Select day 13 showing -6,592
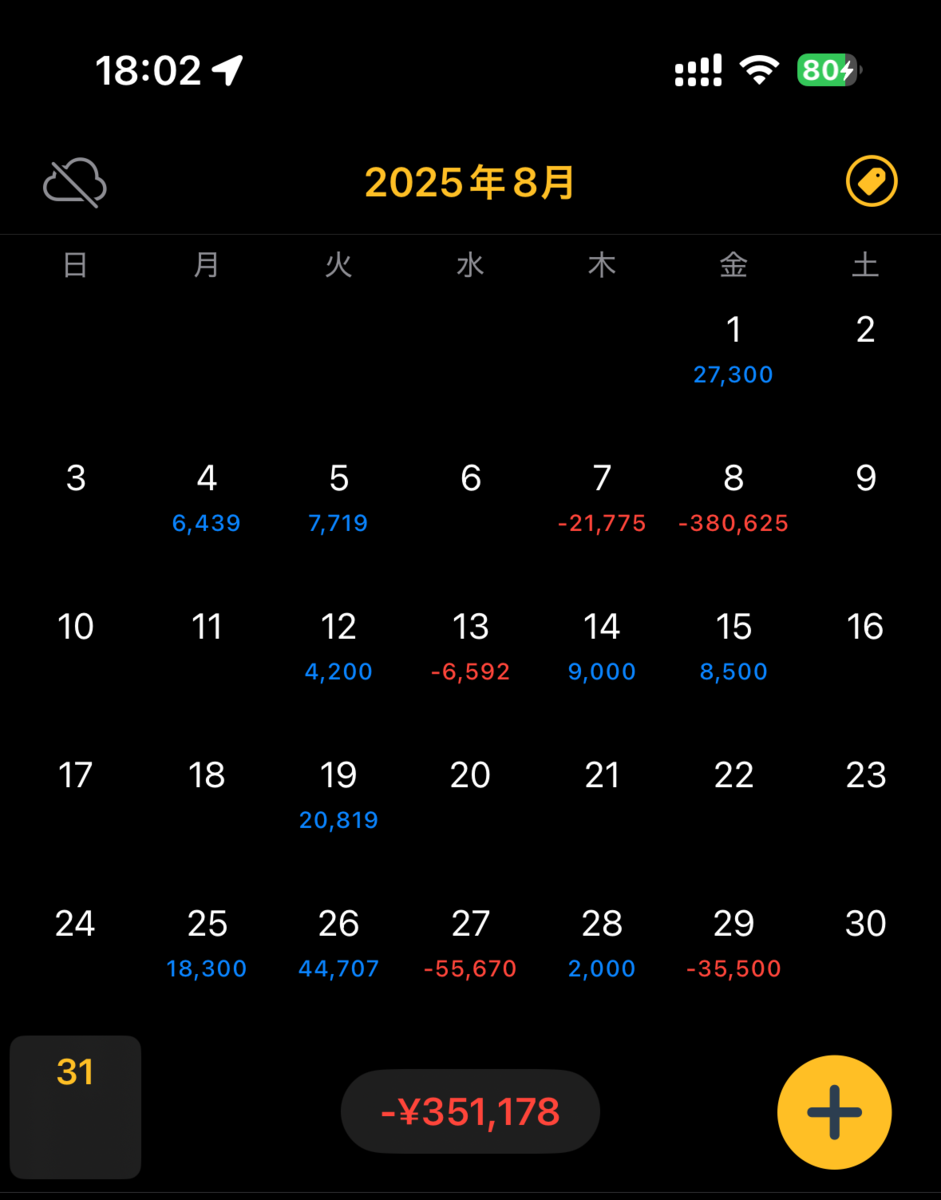 (x=470, y=645)
